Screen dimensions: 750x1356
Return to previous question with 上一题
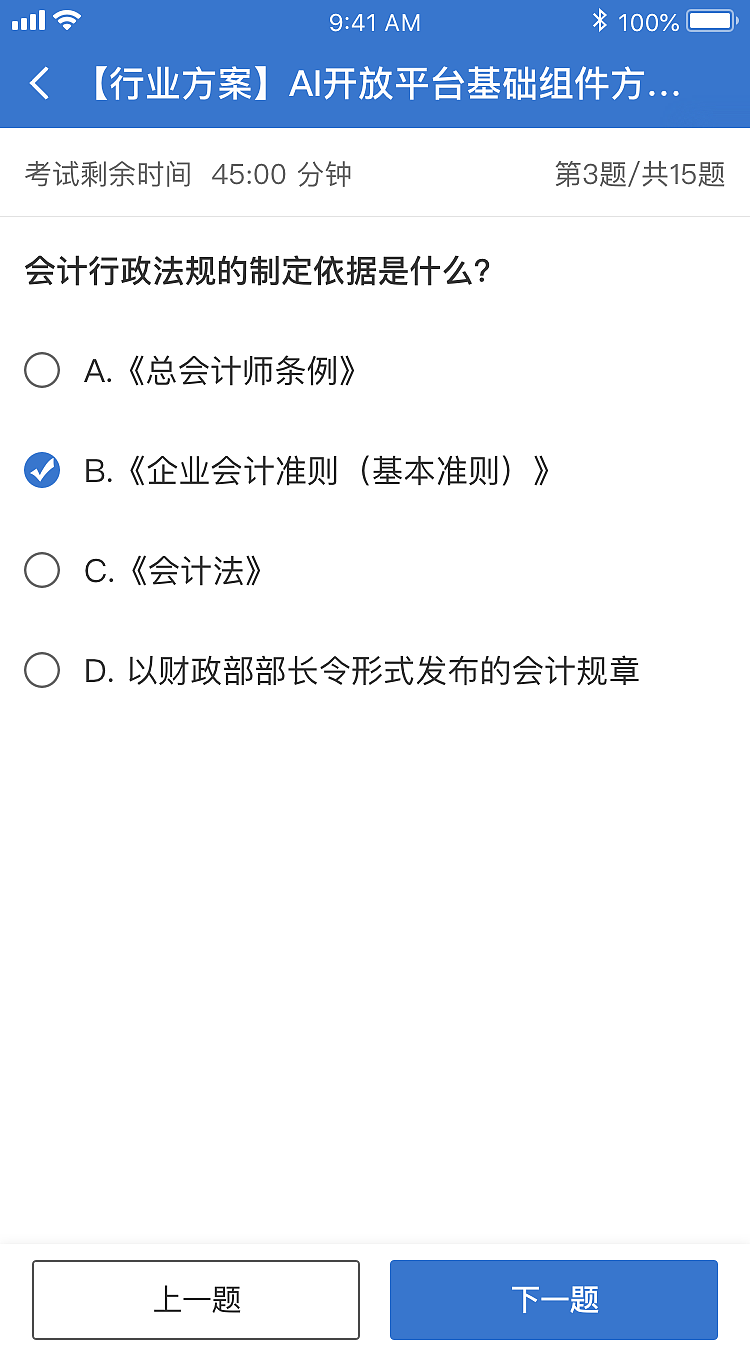click(x=196, y=1300)
